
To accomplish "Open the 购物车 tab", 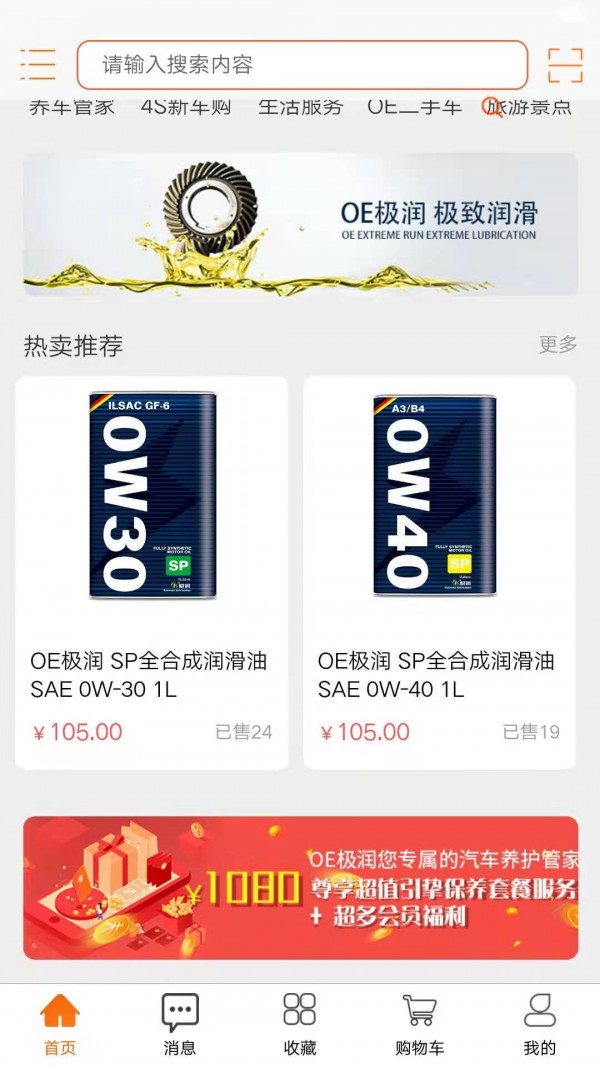I will pyautogui.click(x=420, y=1025).
